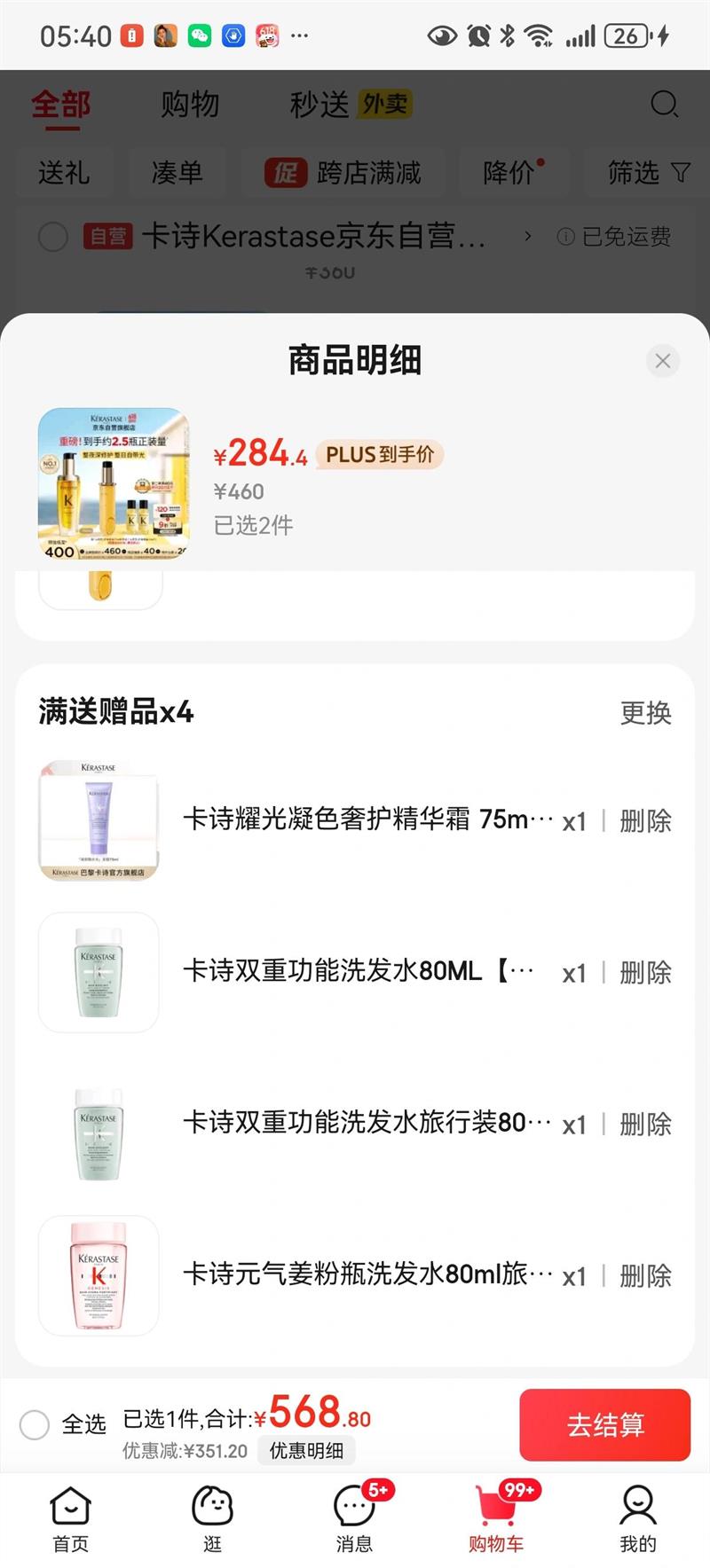Open 优惠明细 discount details
The image size is (710, 1568).
click(306, 1451)
